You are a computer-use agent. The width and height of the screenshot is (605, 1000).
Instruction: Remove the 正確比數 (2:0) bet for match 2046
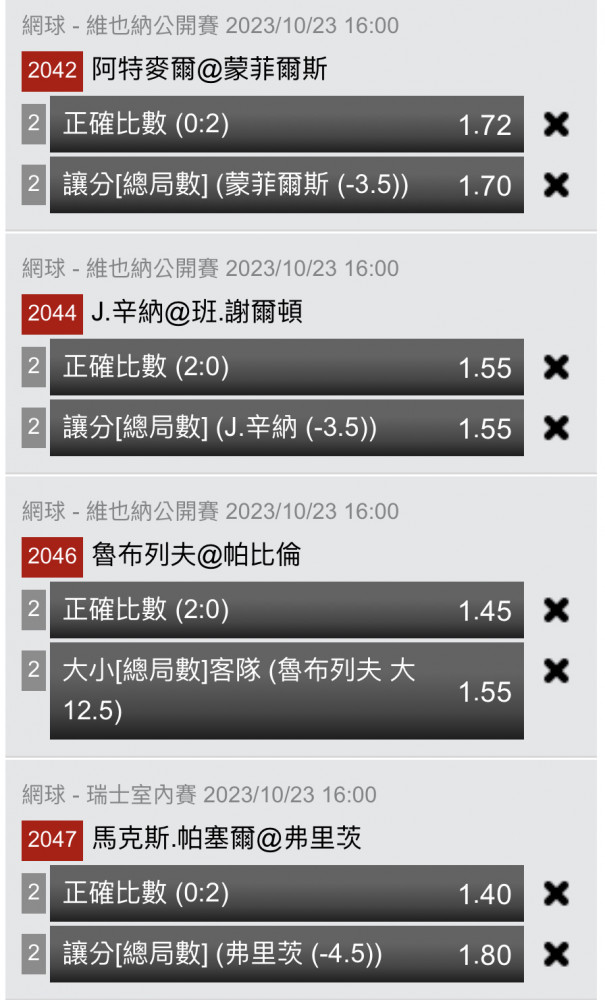tap(556, 610)
